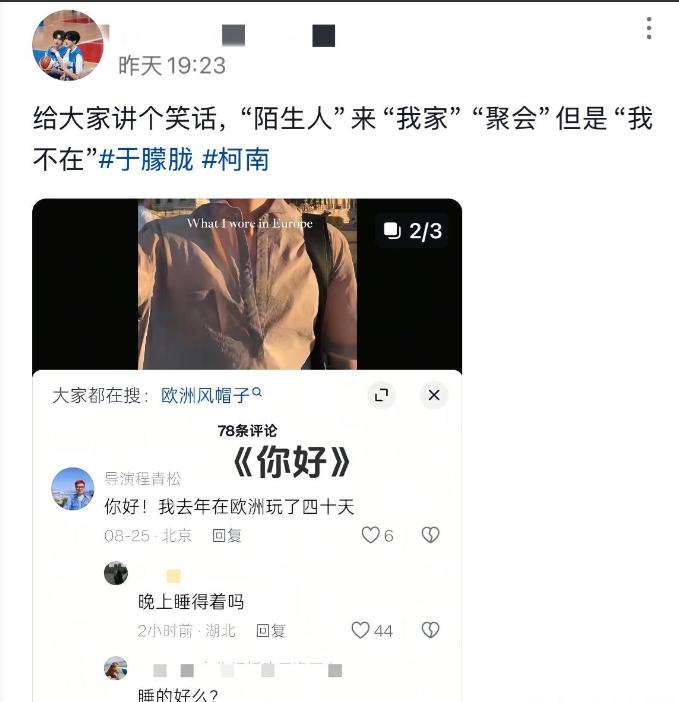Open the #于朦胧 hashtag
Screen dimensions: 679x702
click(146, 160)
